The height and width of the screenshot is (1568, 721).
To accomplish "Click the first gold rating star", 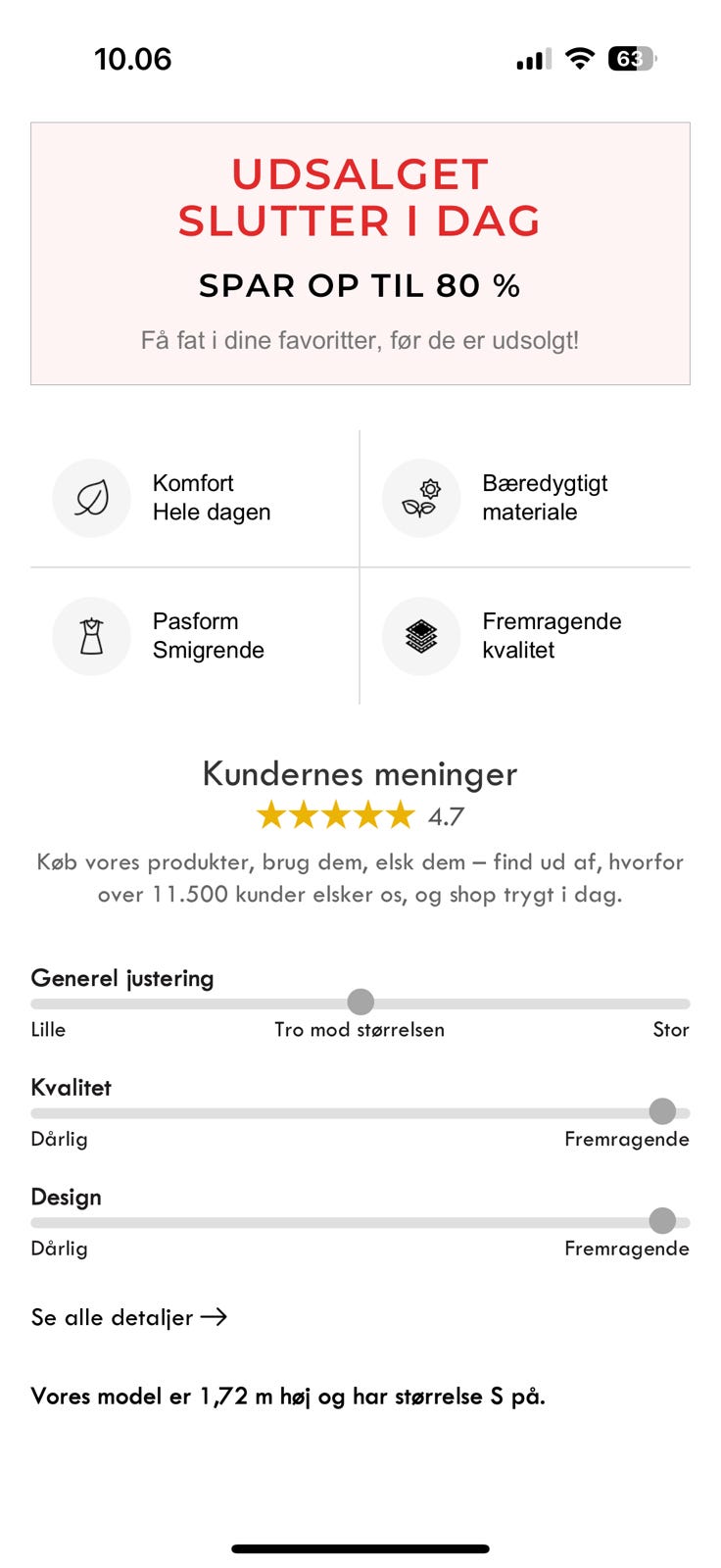I will pos(270,815).
